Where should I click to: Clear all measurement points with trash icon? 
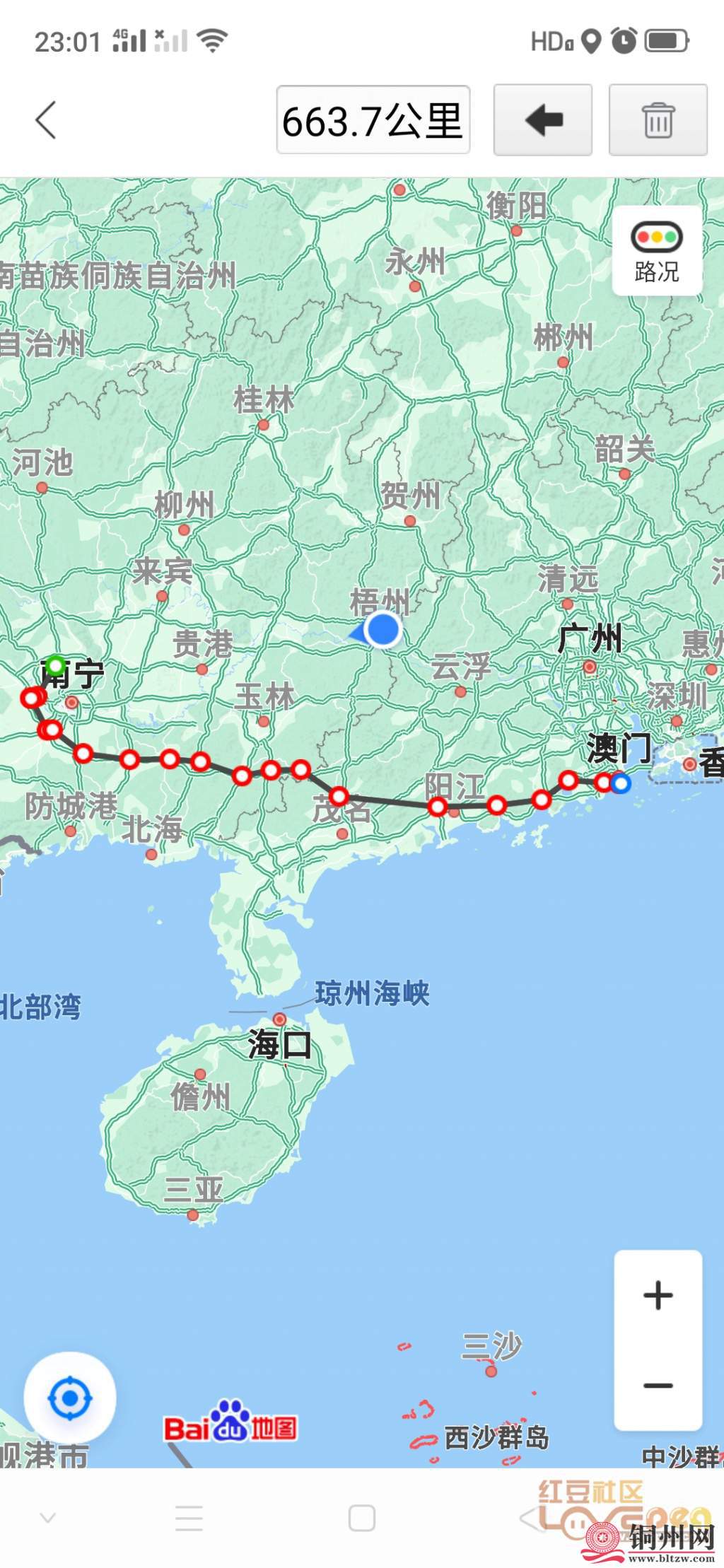pyautogui.click(x=658, y=119)
